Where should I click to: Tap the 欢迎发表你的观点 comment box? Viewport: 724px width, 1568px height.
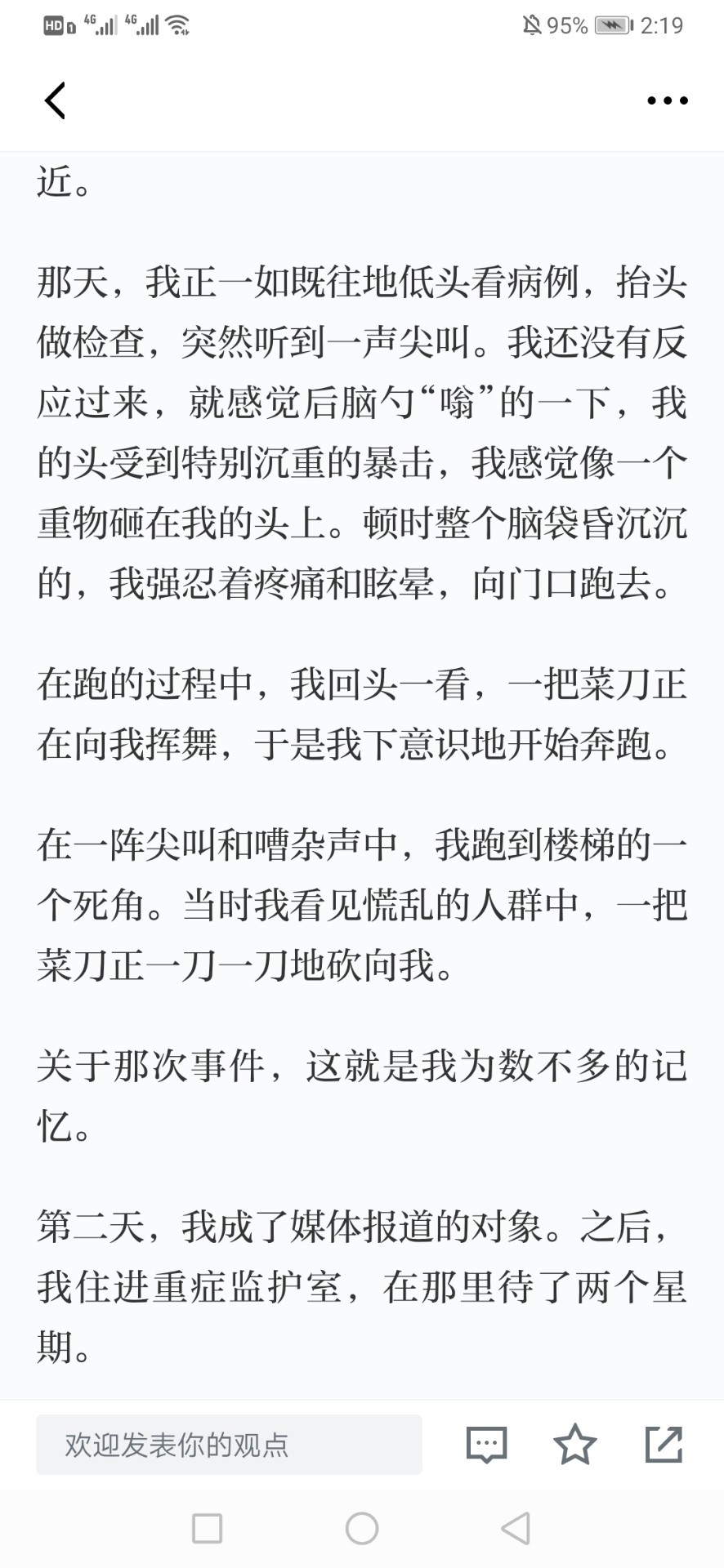tap(229, 1445)
